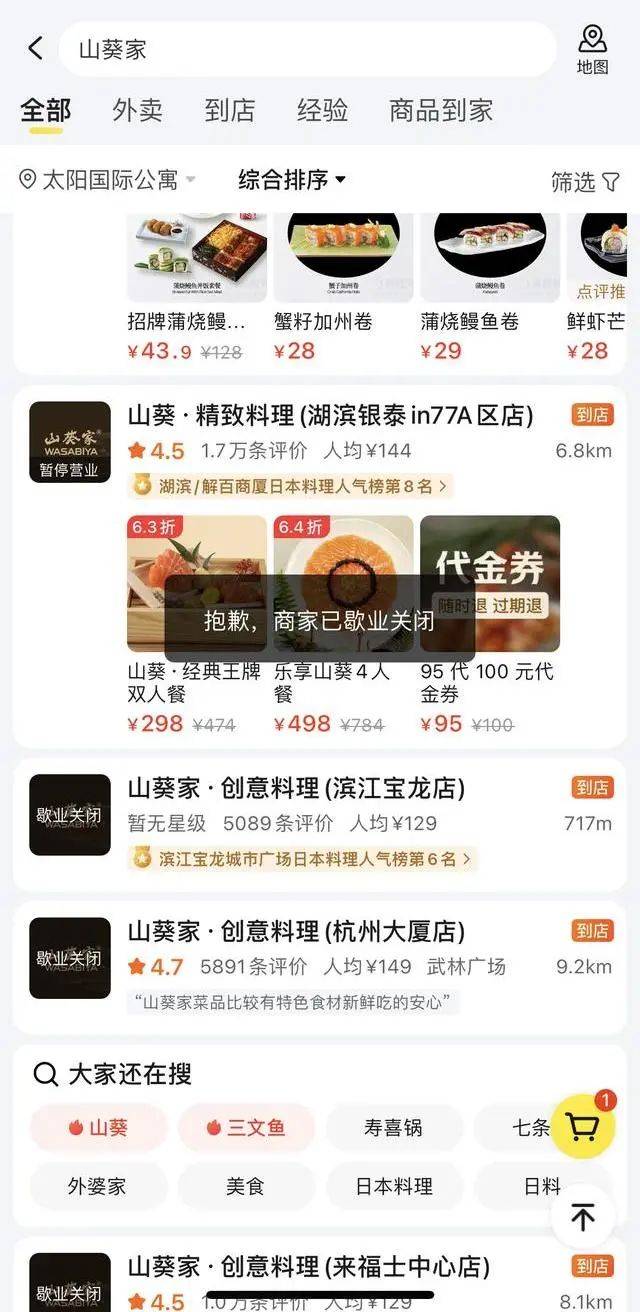The image size is (640, 1312).
Task: Change location from 太阳国际公寓
Action: tap(108, 180)
